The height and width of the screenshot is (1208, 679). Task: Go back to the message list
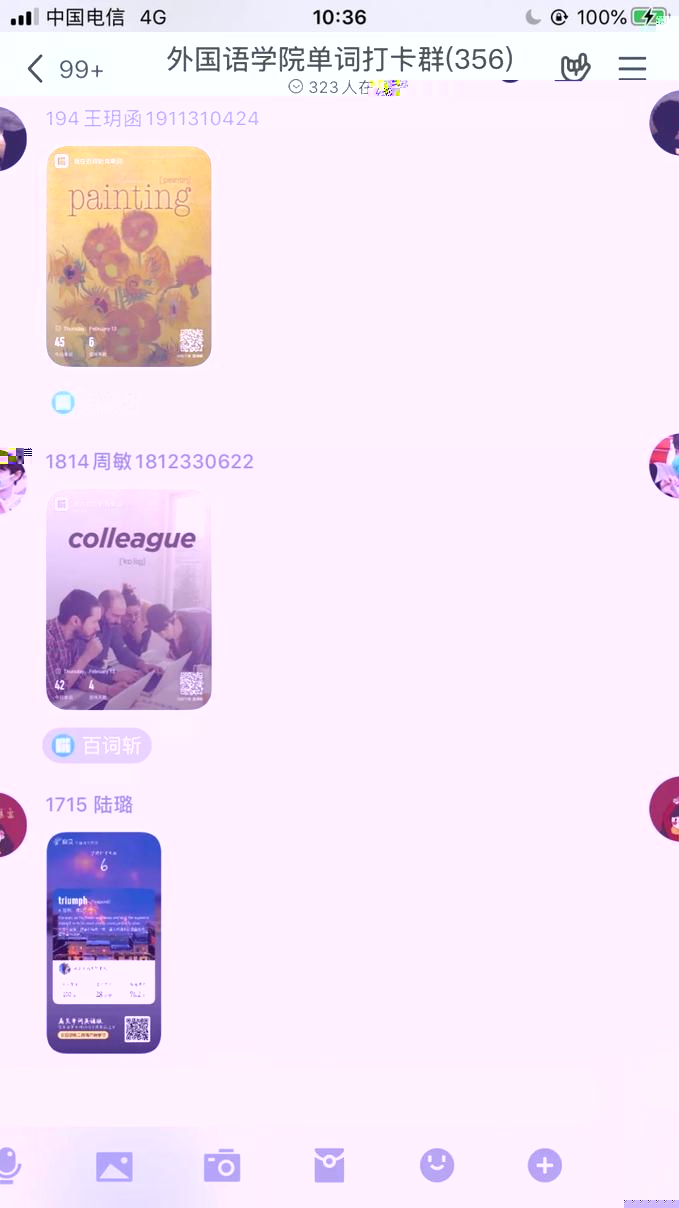point(36,68)
